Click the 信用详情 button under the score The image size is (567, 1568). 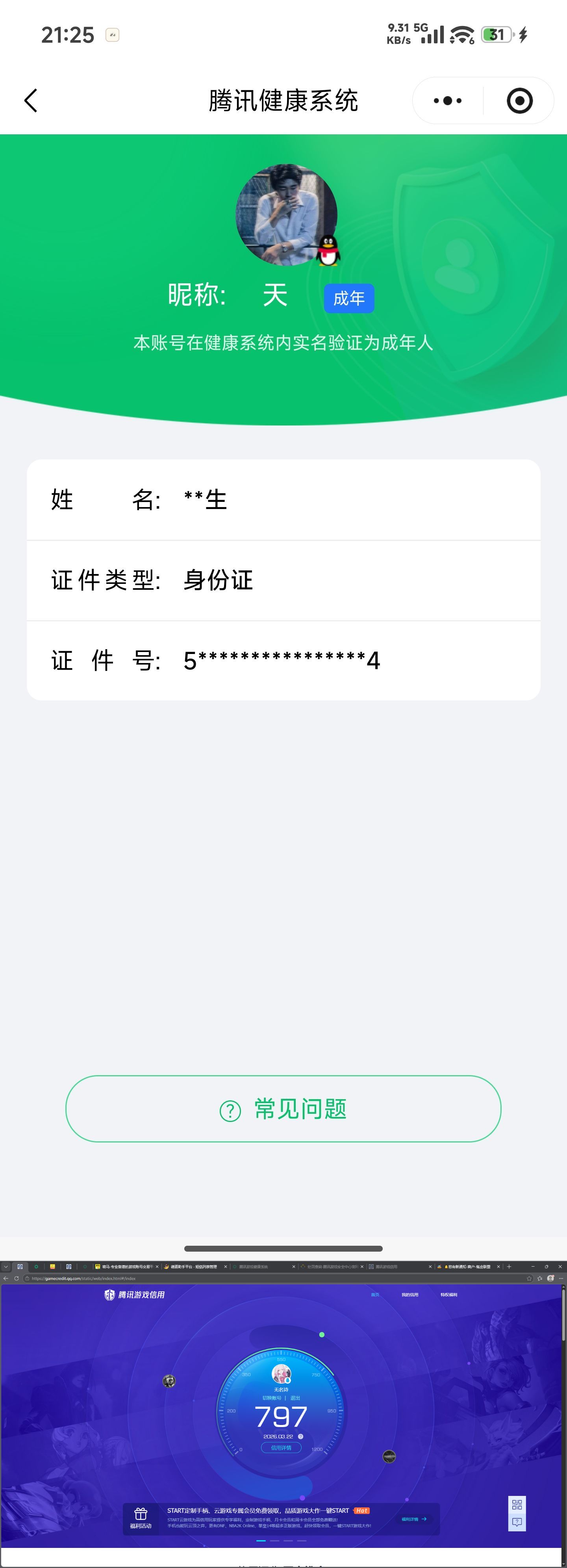pyautogui.click(x=282, y=1447)
